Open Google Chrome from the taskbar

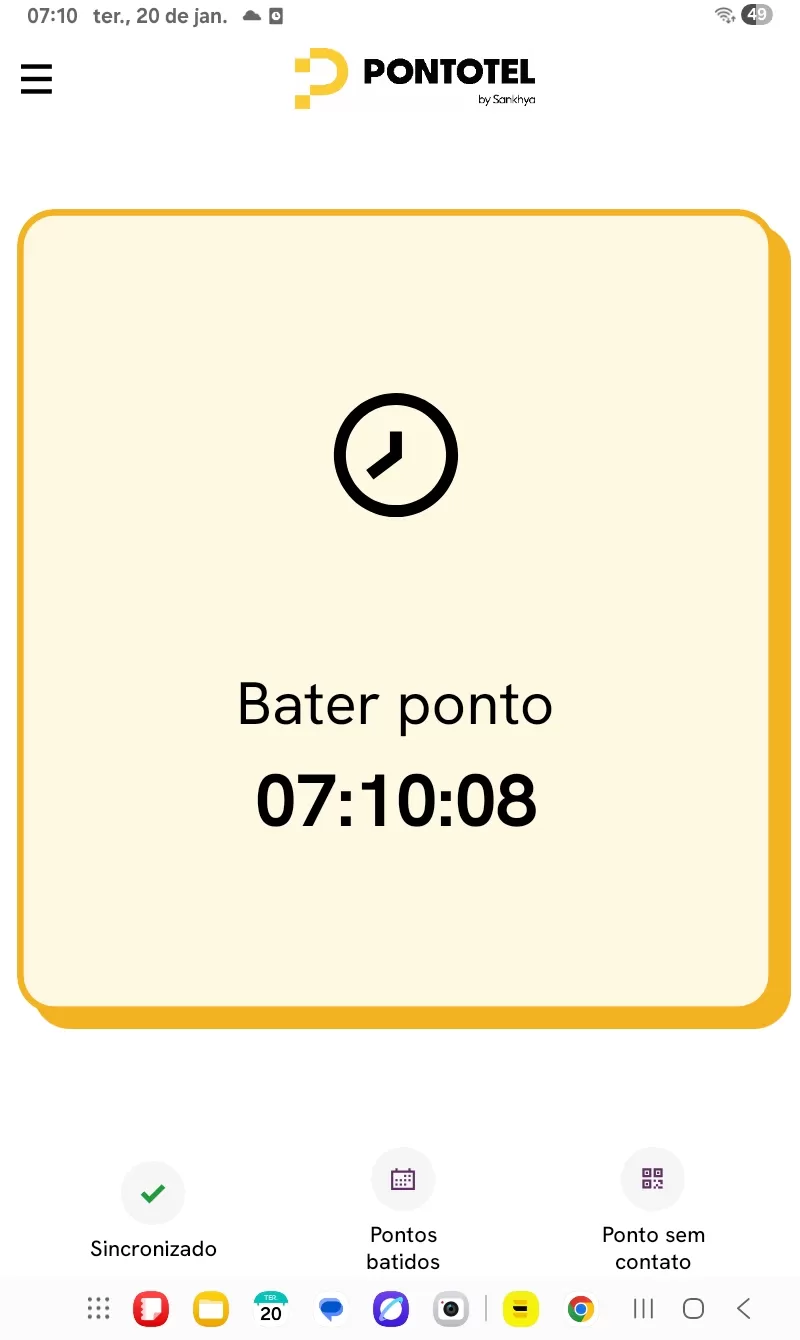coord(581,1308)
